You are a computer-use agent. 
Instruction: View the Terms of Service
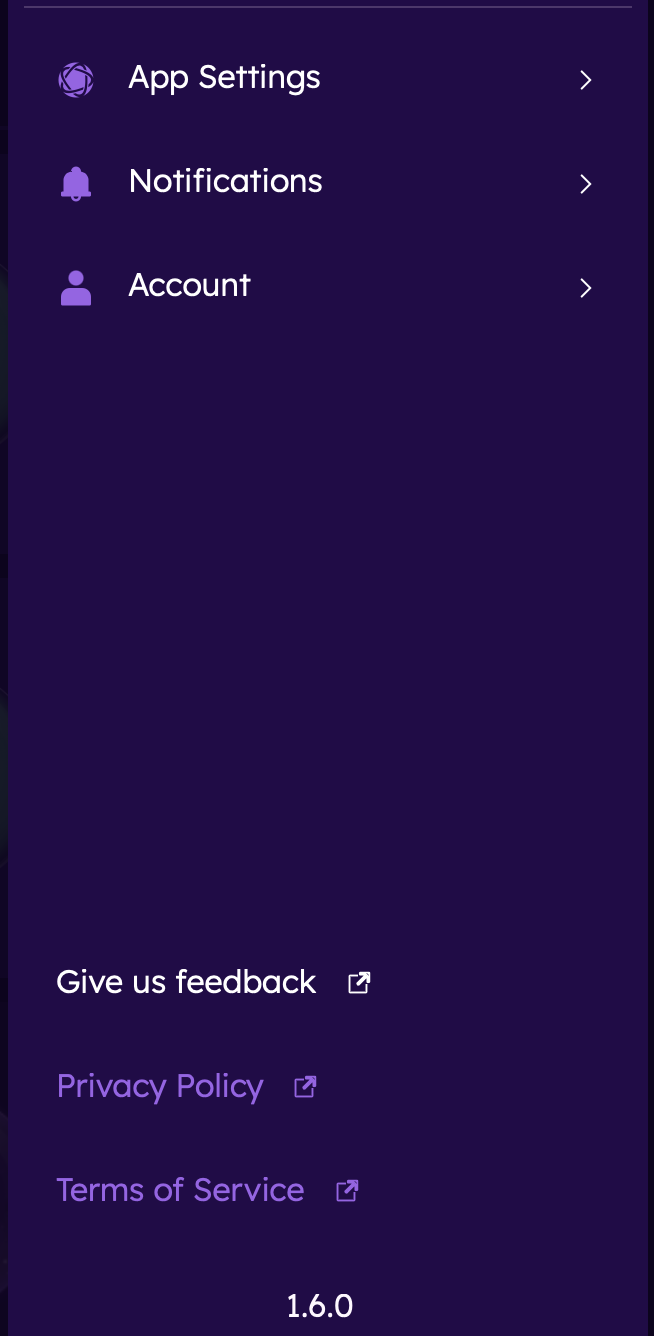coord(208,1190)
